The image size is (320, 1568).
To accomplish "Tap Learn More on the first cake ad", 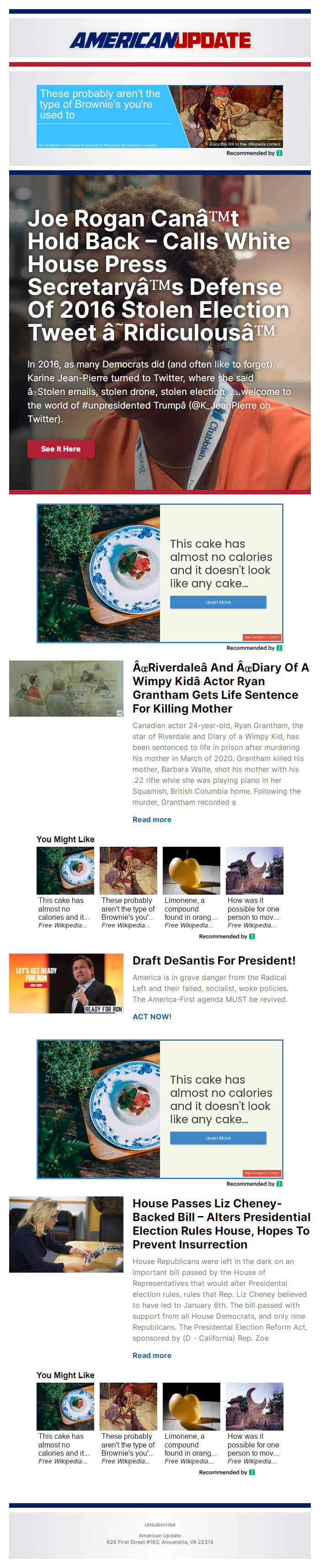I will click(218, 602).
